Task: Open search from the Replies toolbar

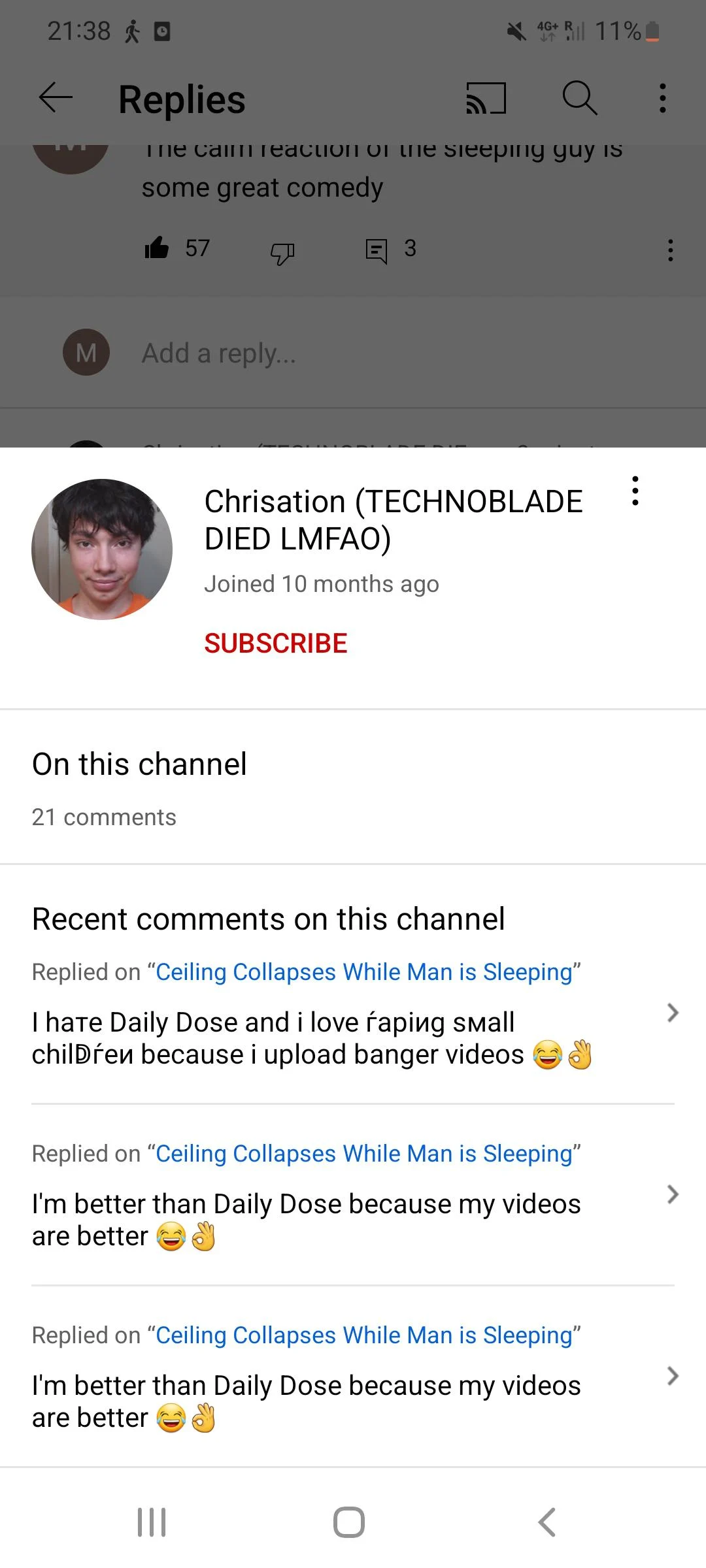Action: [579, 99]
